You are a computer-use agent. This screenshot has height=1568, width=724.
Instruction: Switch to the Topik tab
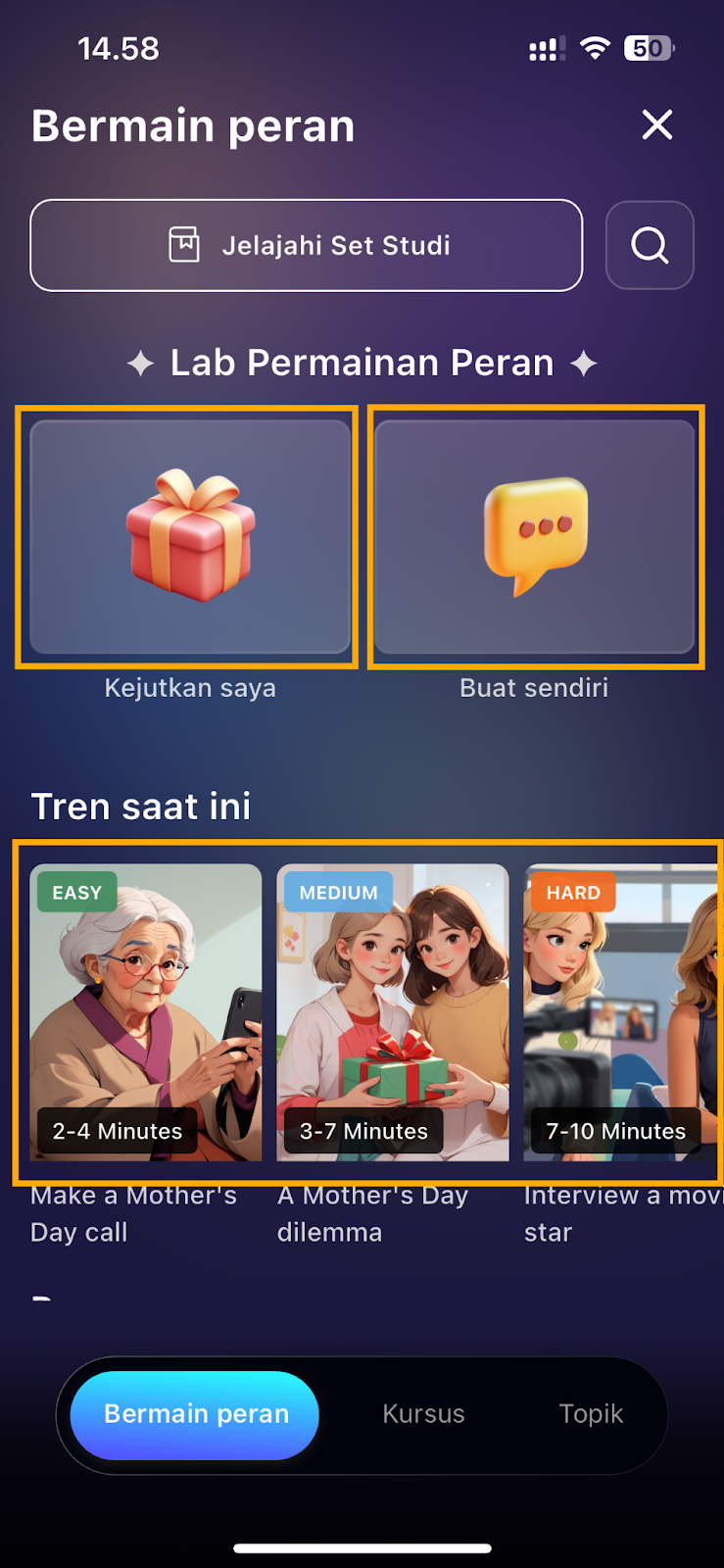coord(591,1414)
